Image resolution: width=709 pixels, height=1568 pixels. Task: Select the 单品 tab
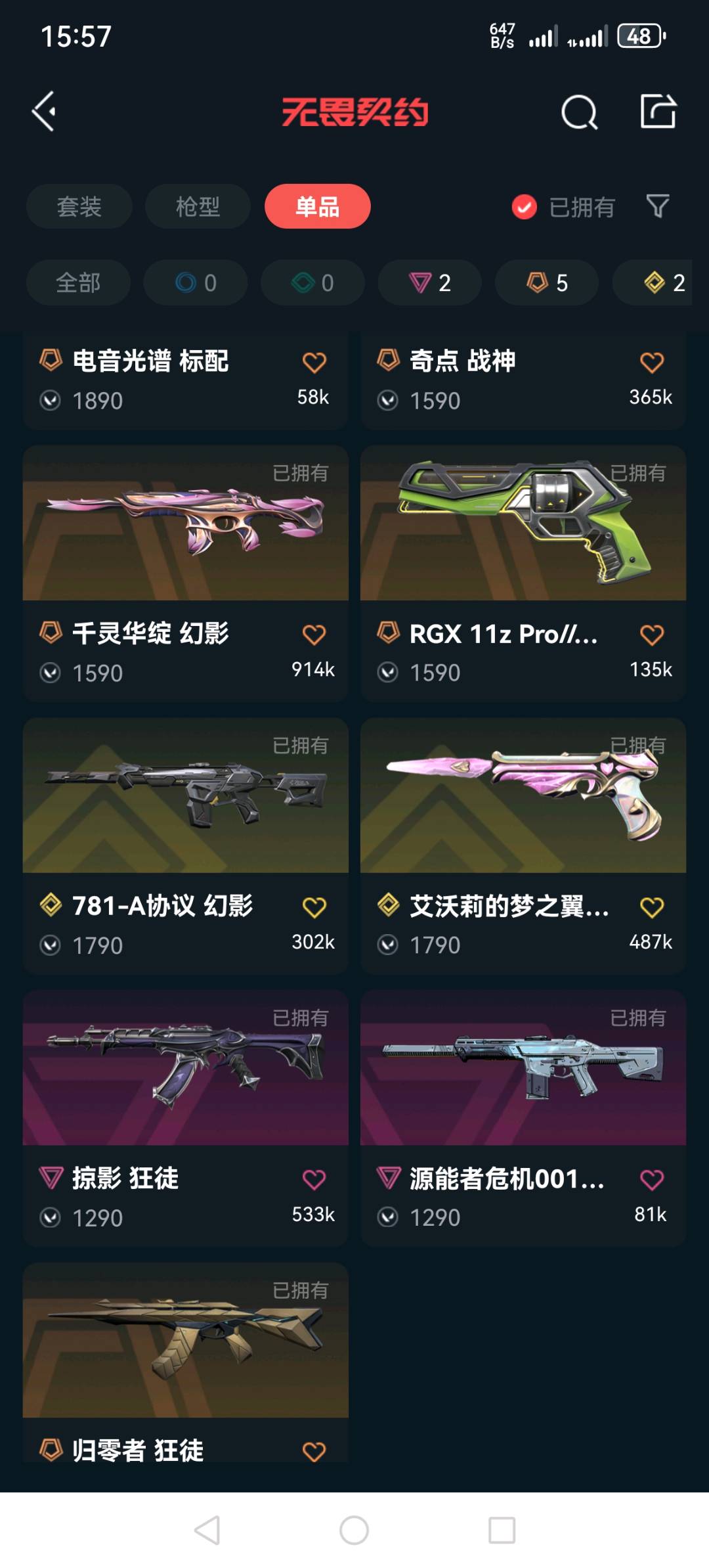(x=317, y=207)
